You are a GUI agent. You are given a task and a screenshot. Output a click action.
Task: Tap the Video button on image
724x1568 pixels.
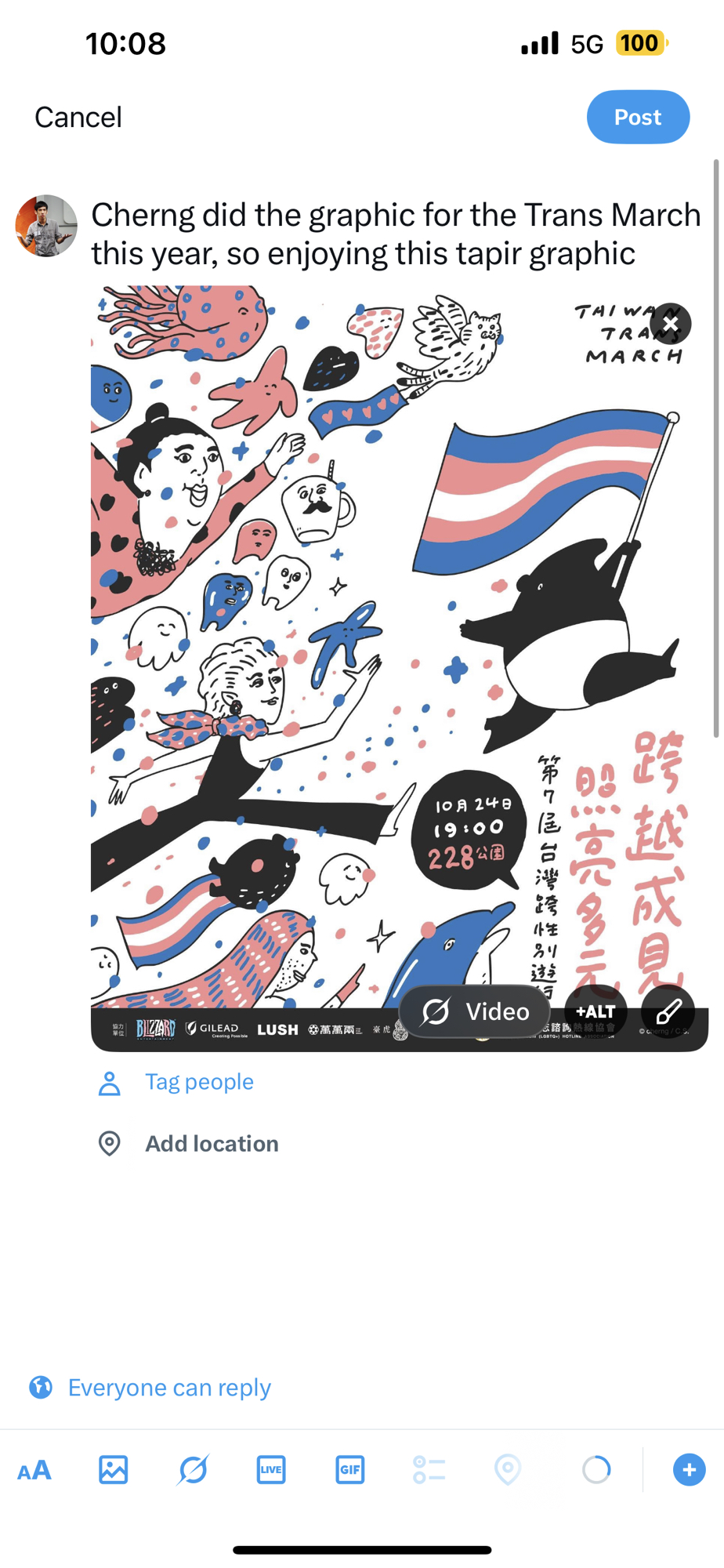(475, 1011)
